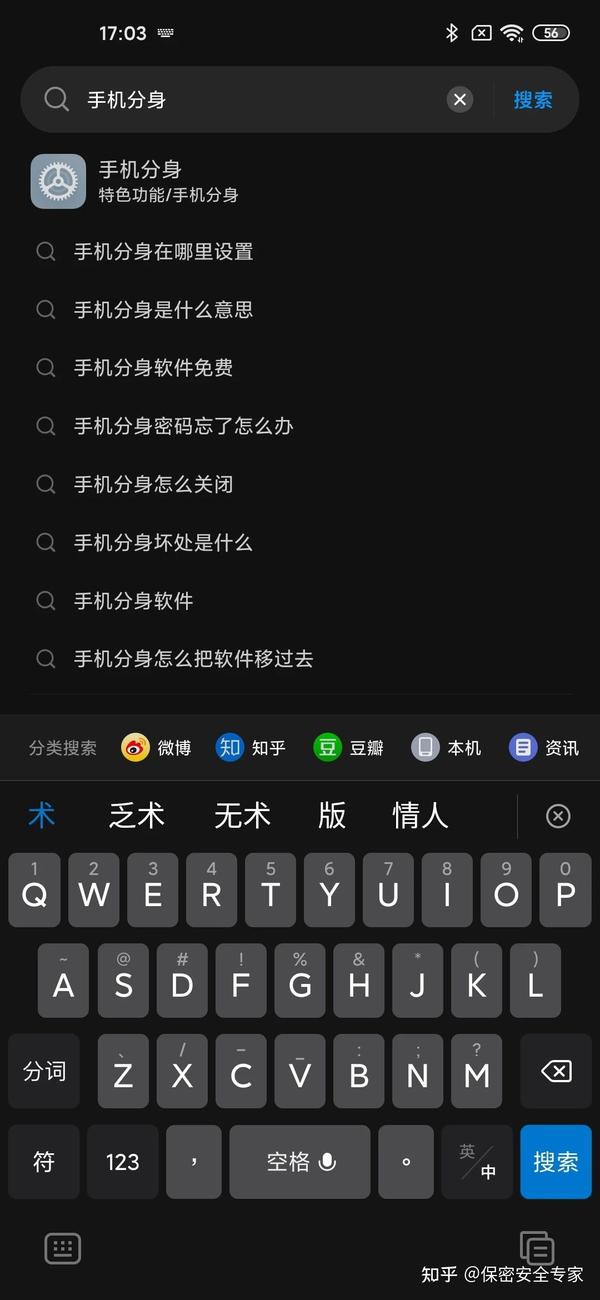Viewport: 600px width, 1300px height.
Task: Select suggestion 手机分身在哪里设置
Action: click(163, 252)
